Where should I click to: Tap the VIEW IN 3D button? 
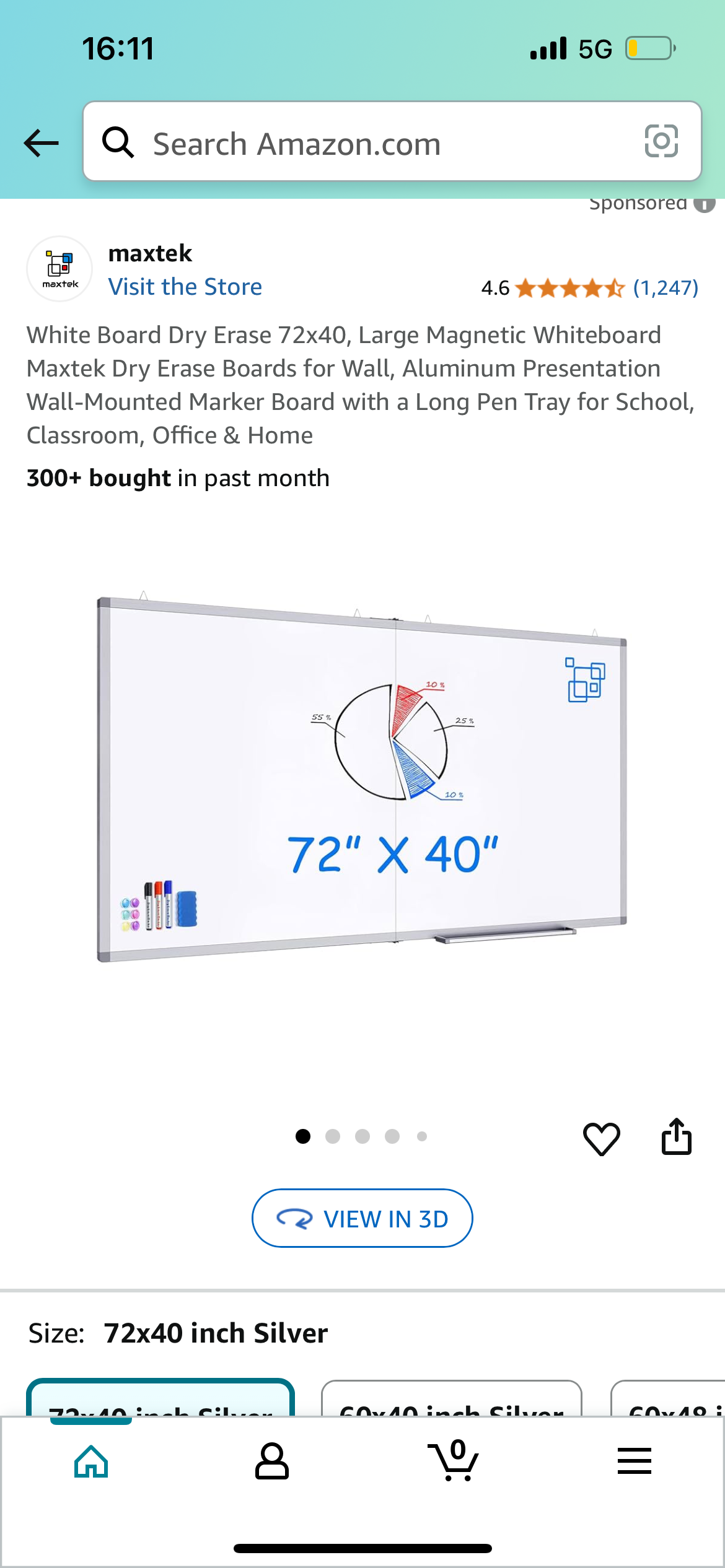(x=362, y=1218)
